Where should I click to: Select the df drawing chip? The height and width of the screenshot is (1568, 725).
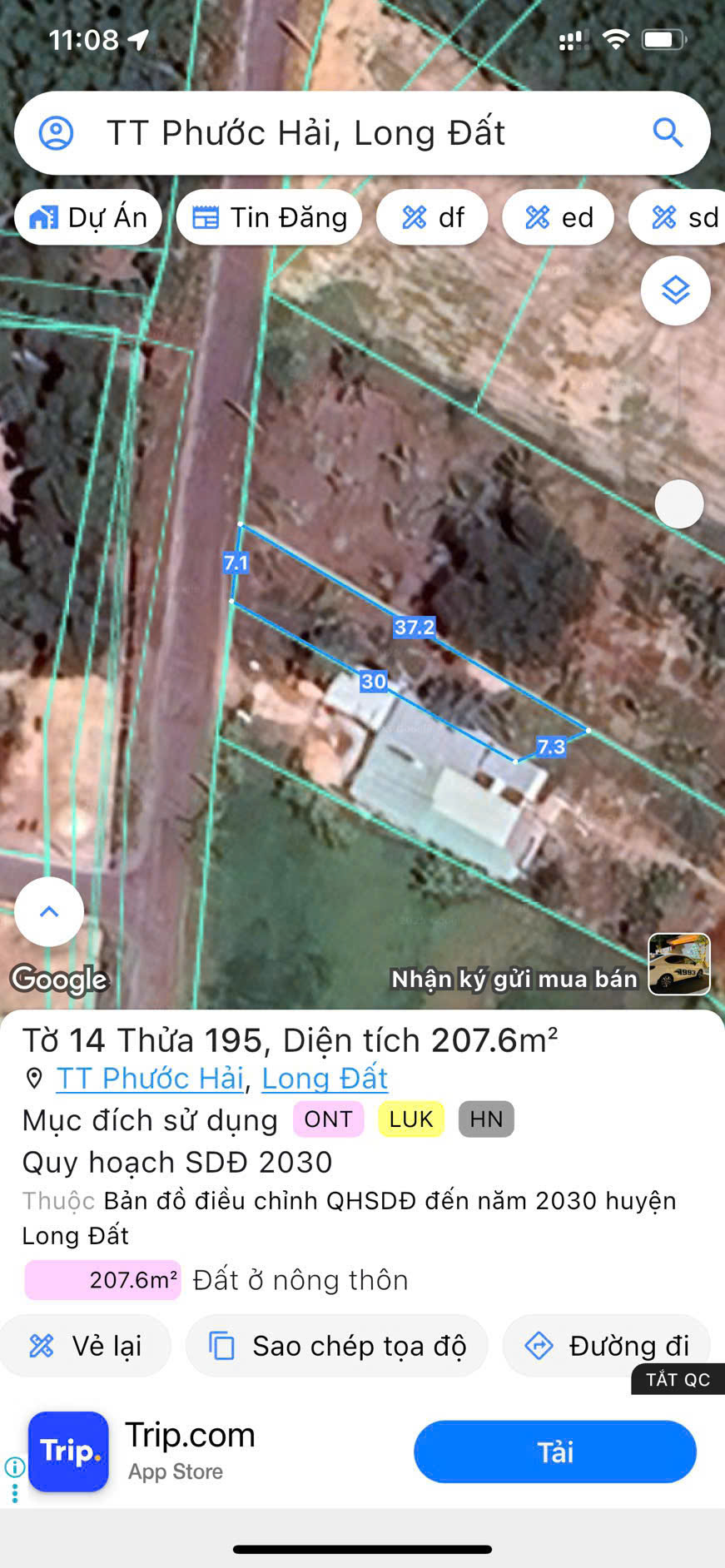point(432,217)
